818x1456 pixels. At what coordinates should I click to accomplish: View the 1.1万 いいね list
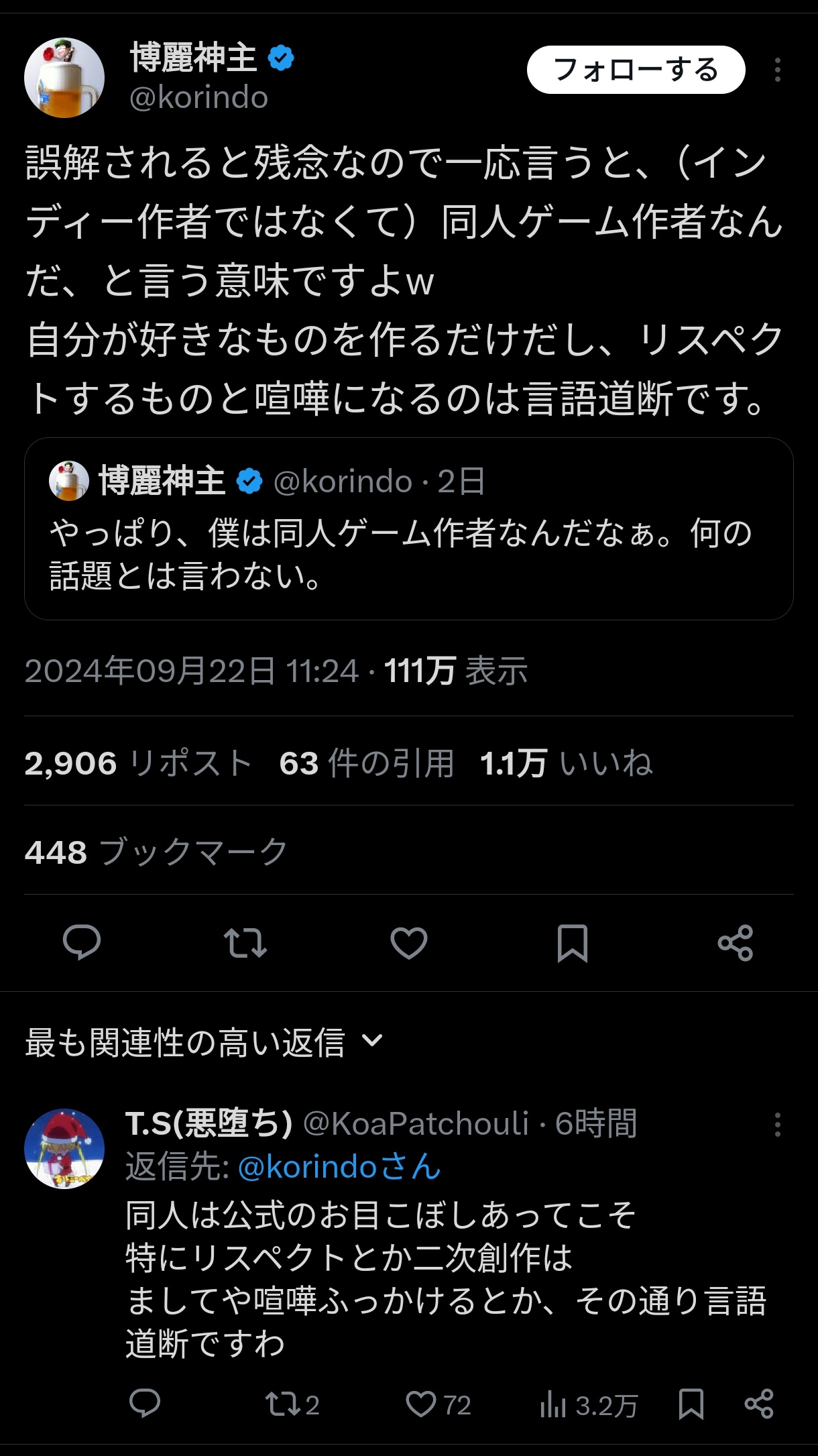567,763
